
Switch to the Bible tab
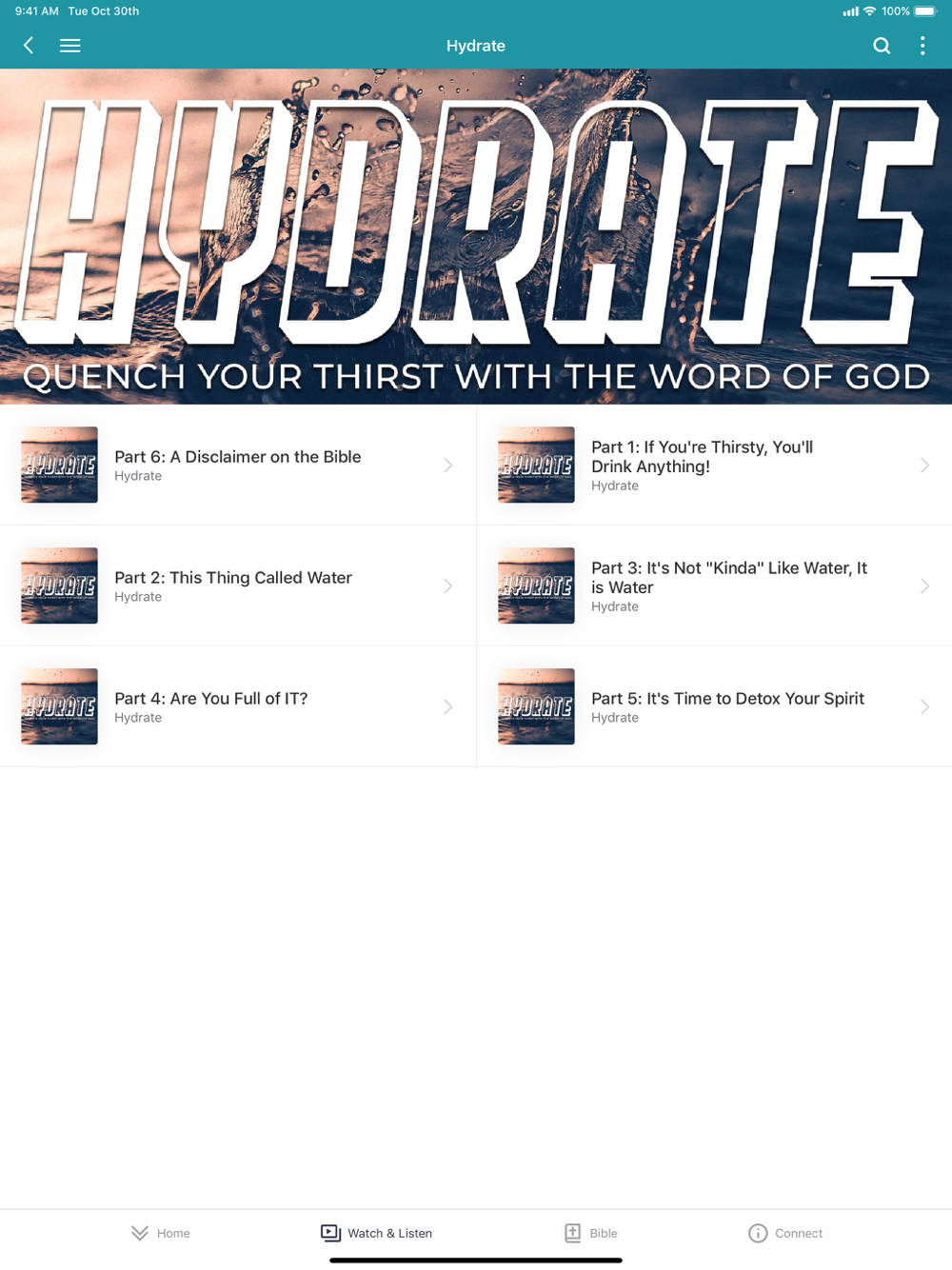(591, 1233)
